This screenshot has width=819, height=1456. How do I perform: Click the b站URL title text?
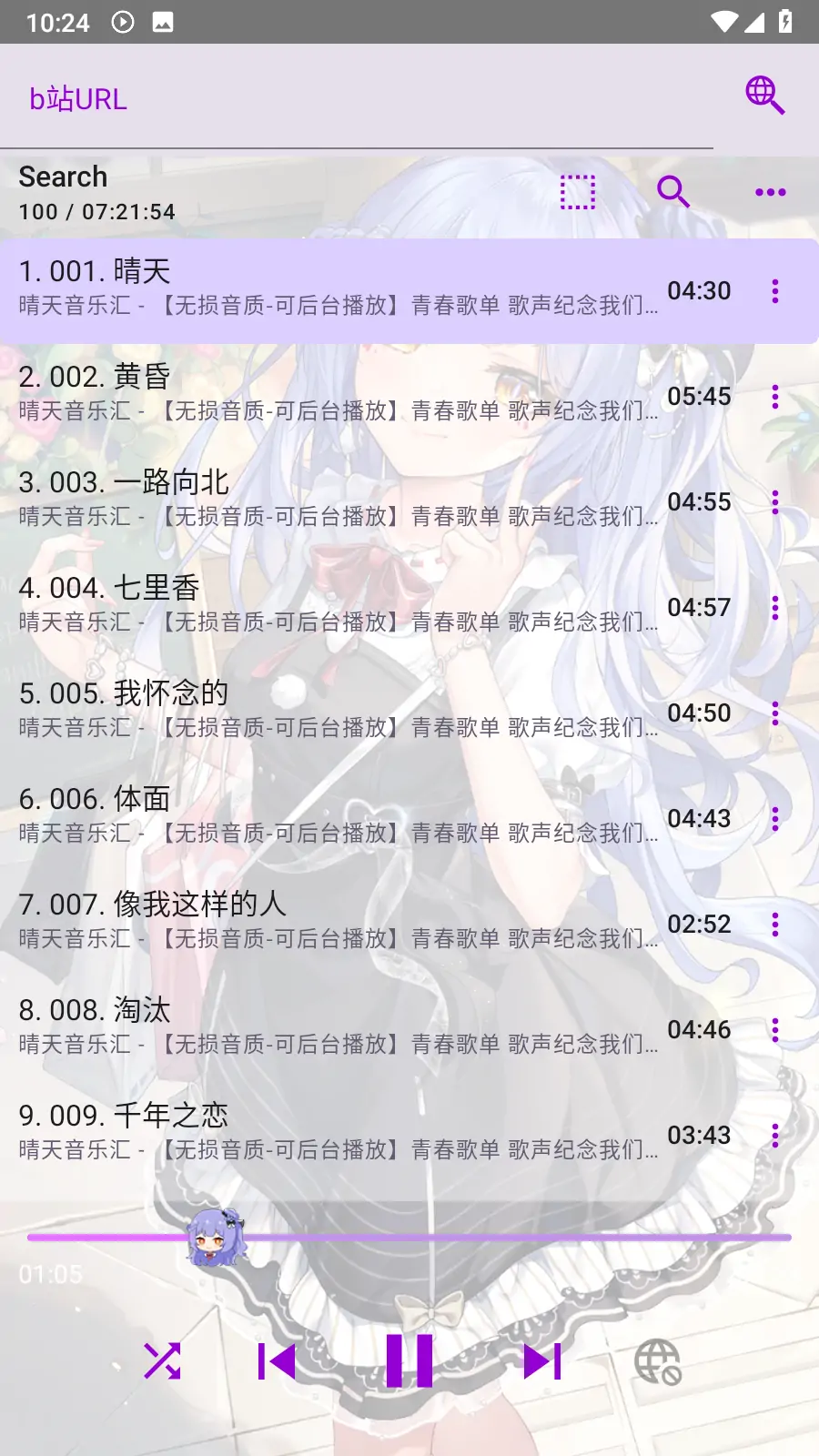pyautogui.click(x=77, y=98)
